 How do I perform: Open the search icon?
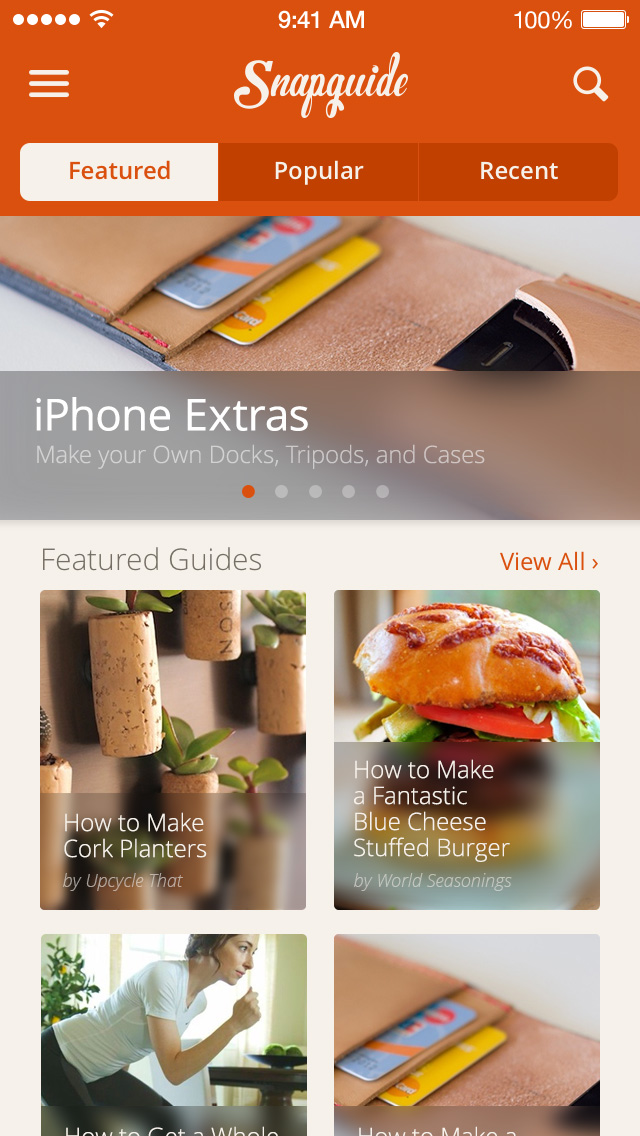point(590,85)
